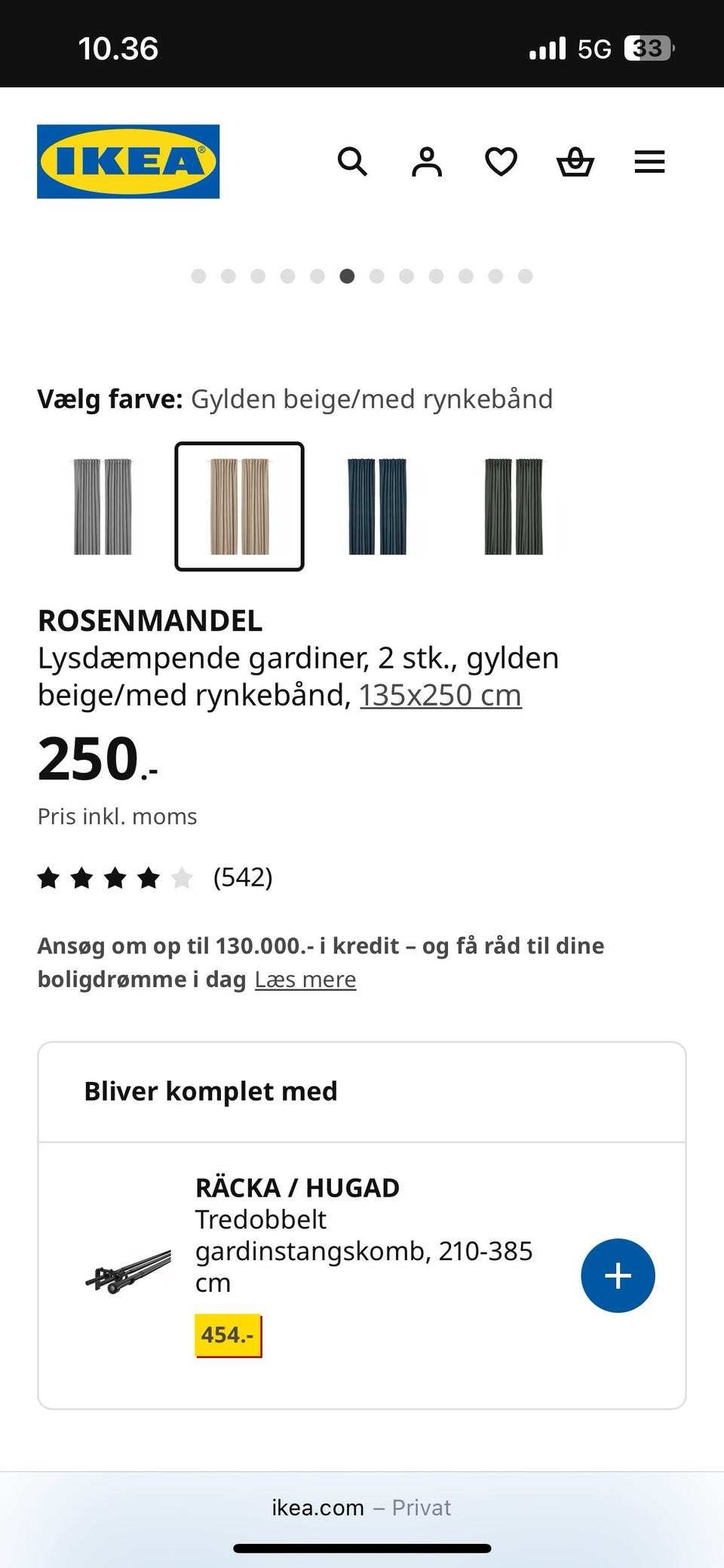This screenshot has width=724, height=1568.
Task: Open the 542 reviews link
Action: (x=243, y=878)
